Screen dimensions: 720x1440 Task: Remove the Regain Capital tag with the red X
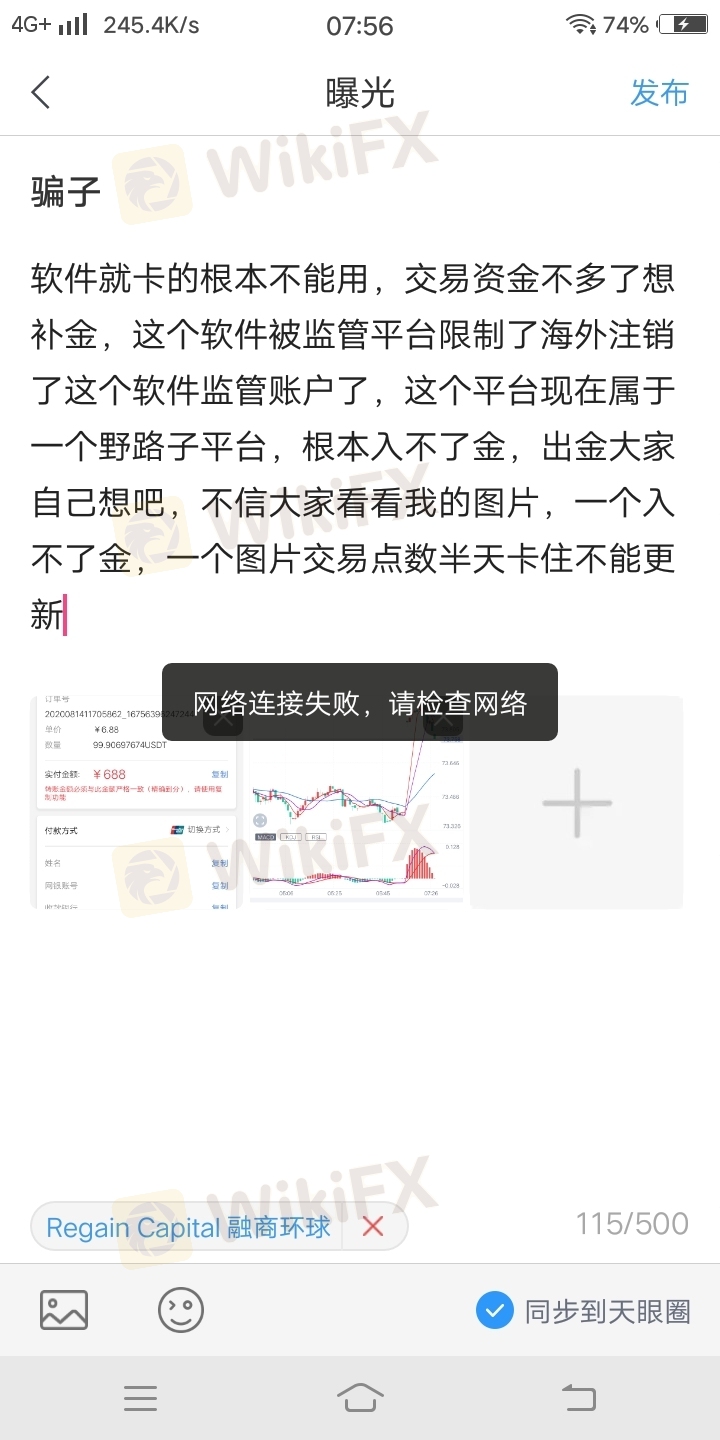373,1226
